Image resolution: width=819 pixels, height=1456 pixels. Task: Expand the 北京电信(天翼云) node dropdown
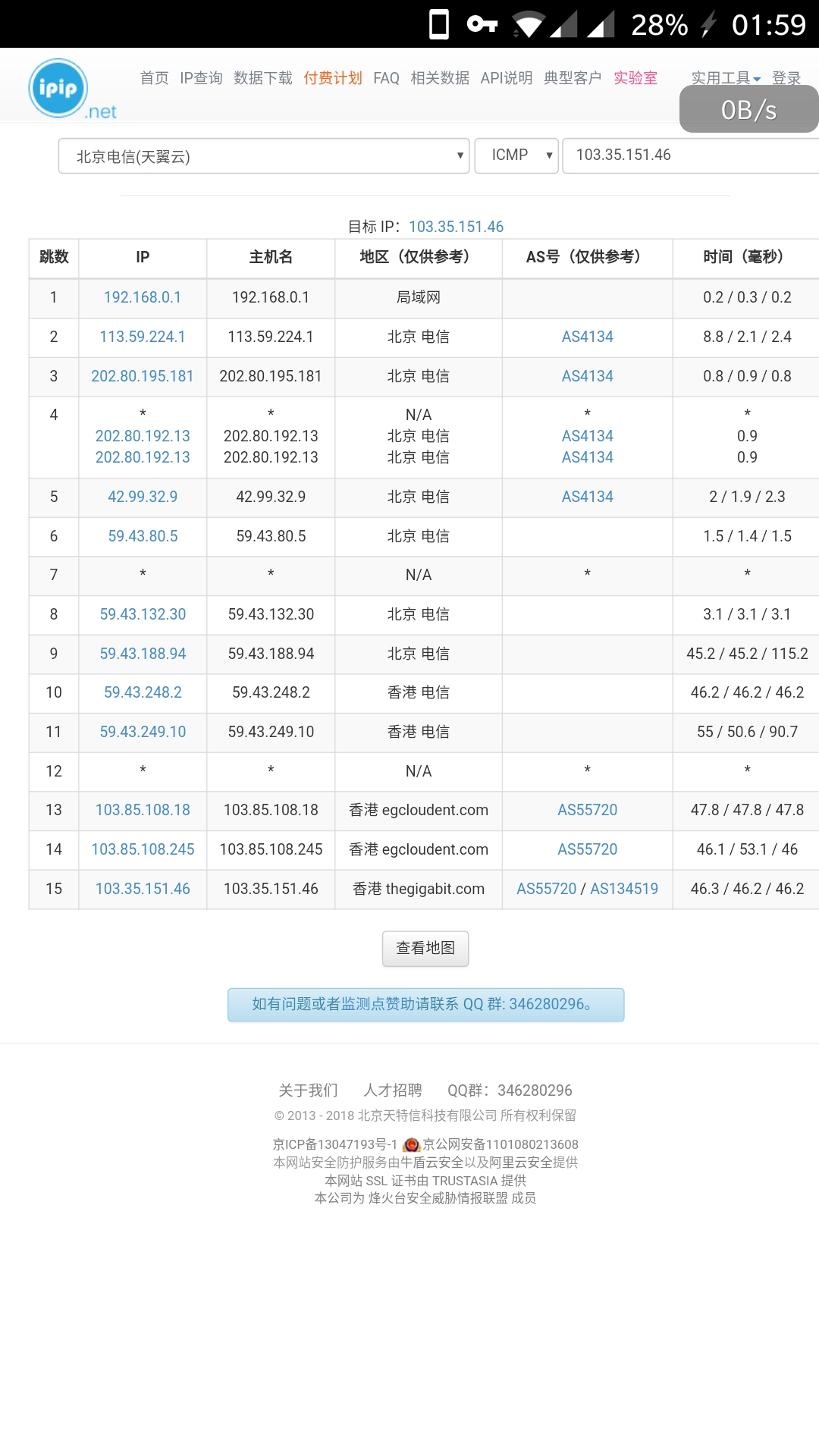coord(264,156)
